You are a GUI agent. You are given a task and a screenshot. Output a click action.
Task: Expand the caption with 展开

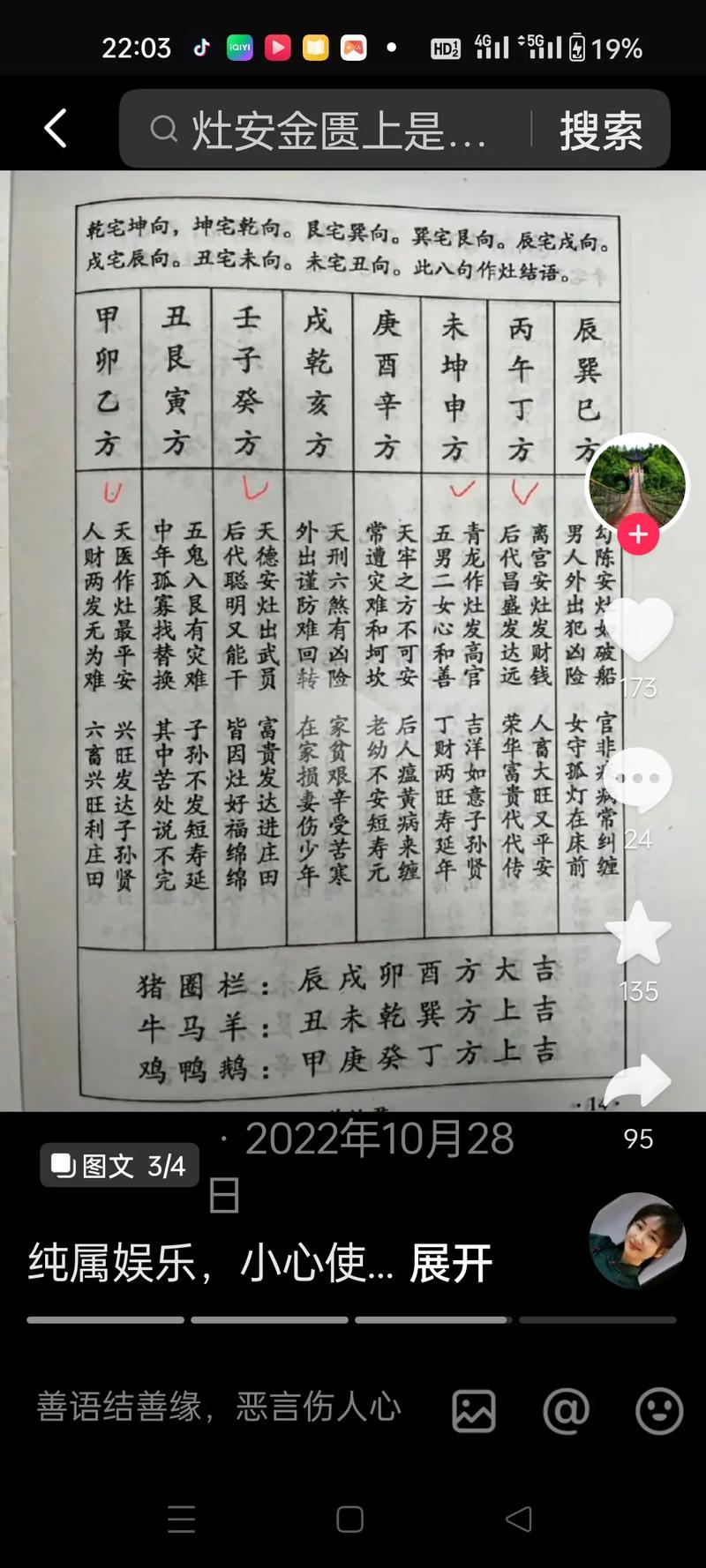tap(451, 1263)
